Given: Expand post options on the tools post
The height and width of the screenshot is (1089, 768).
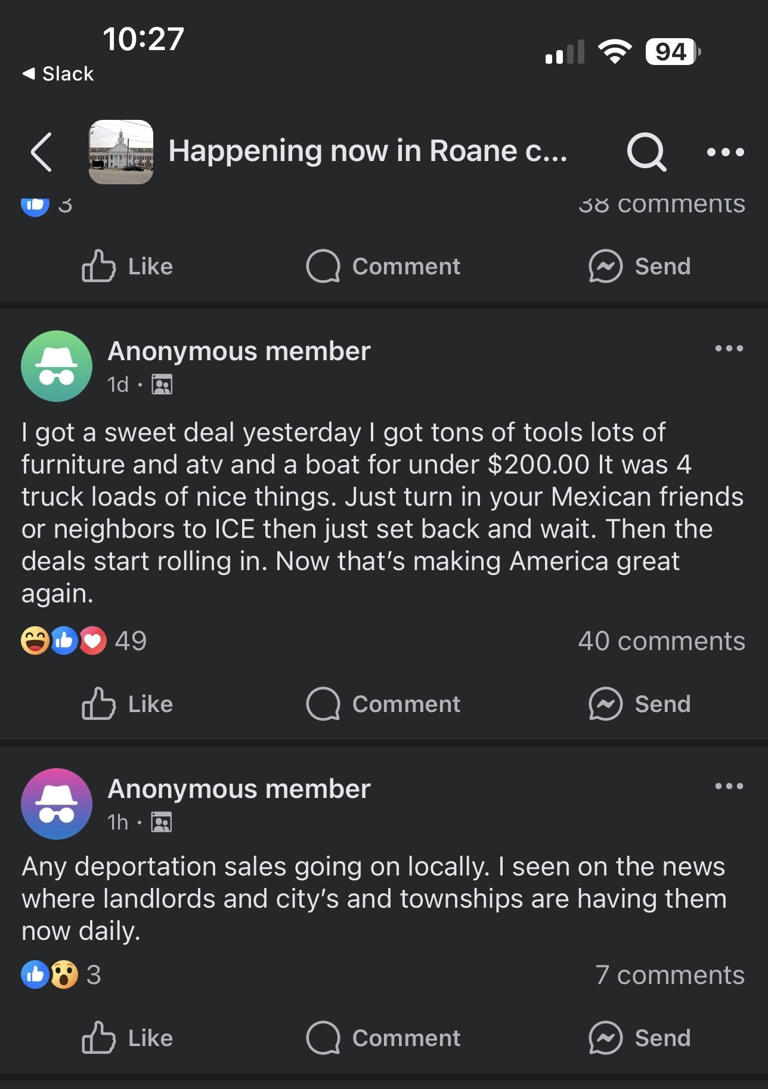Looking at the screenshot, I should pyautogui.click(x=728, y=347).
